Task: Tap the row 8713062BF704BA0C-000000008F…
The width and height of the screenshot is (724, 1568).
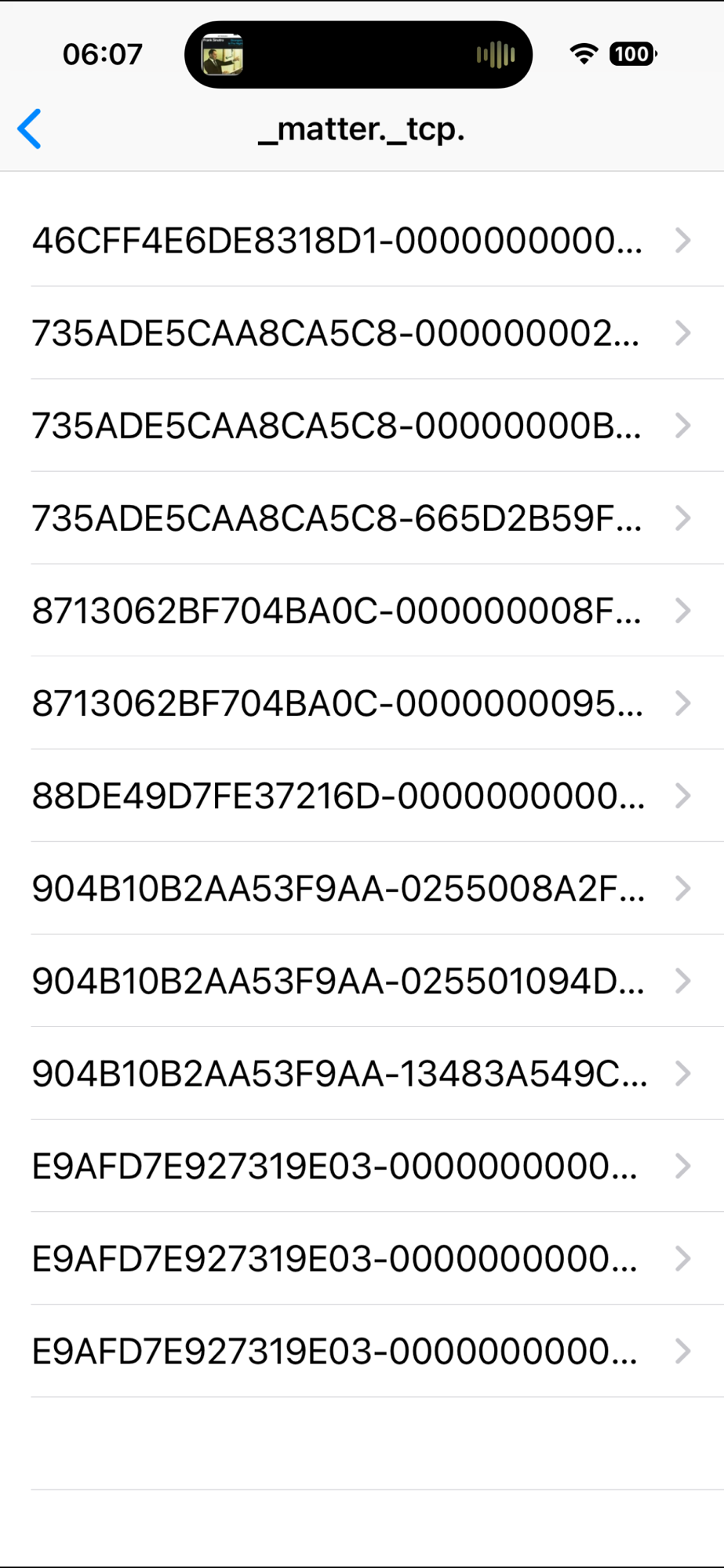Action: [361, 611]
